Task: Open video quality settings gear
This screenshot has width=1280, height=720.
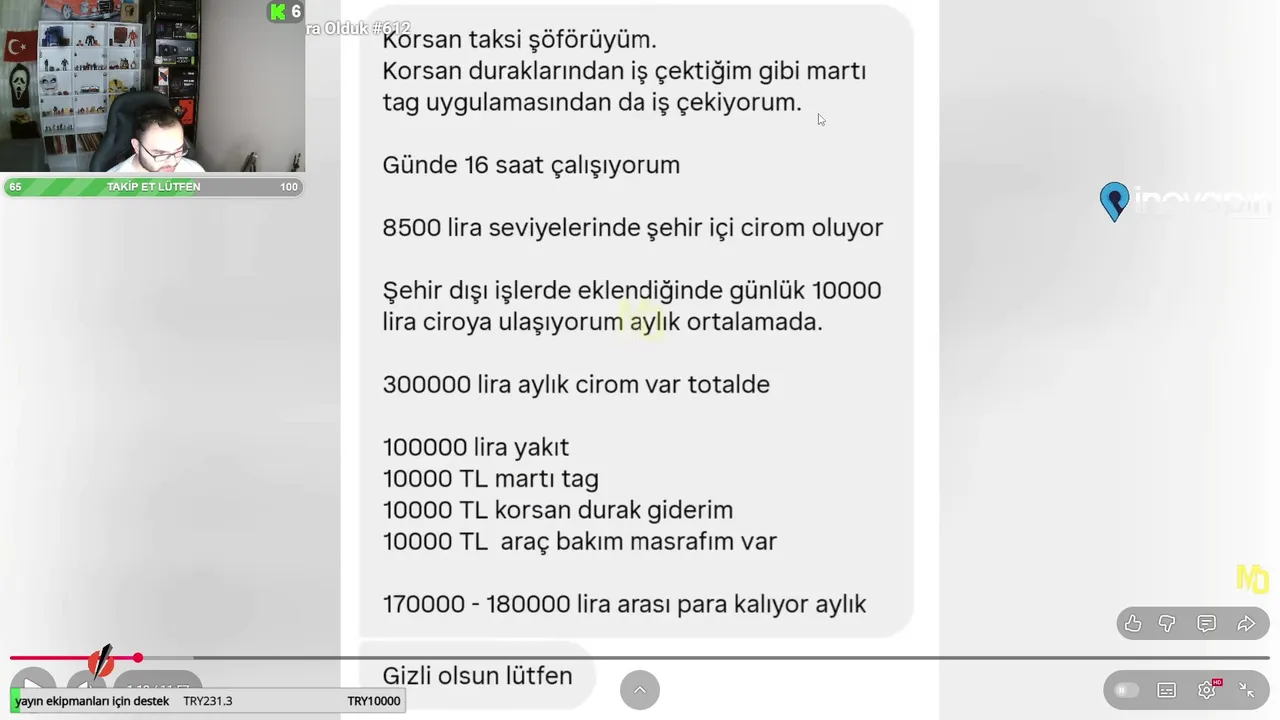Action: (1207, 690)
